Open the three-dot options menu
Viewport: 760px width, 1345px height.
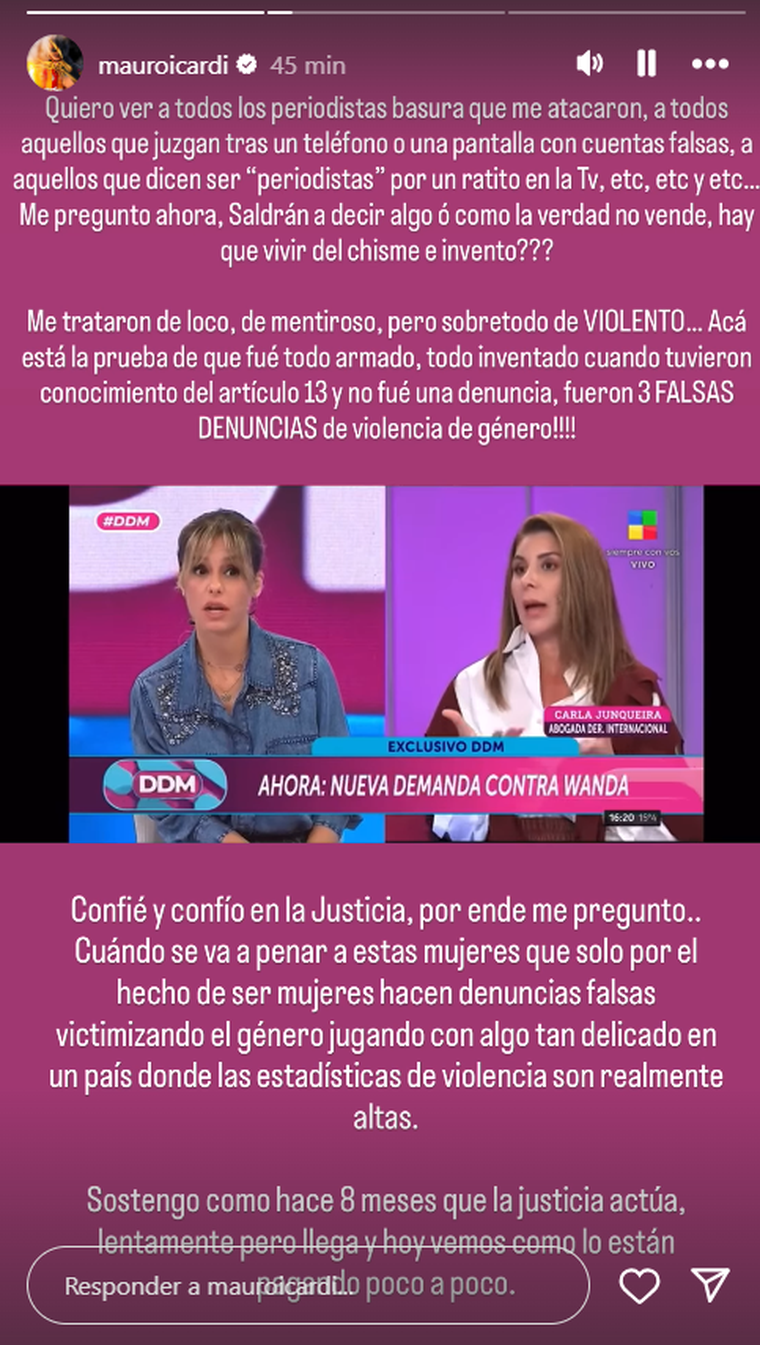coord(710,64)
